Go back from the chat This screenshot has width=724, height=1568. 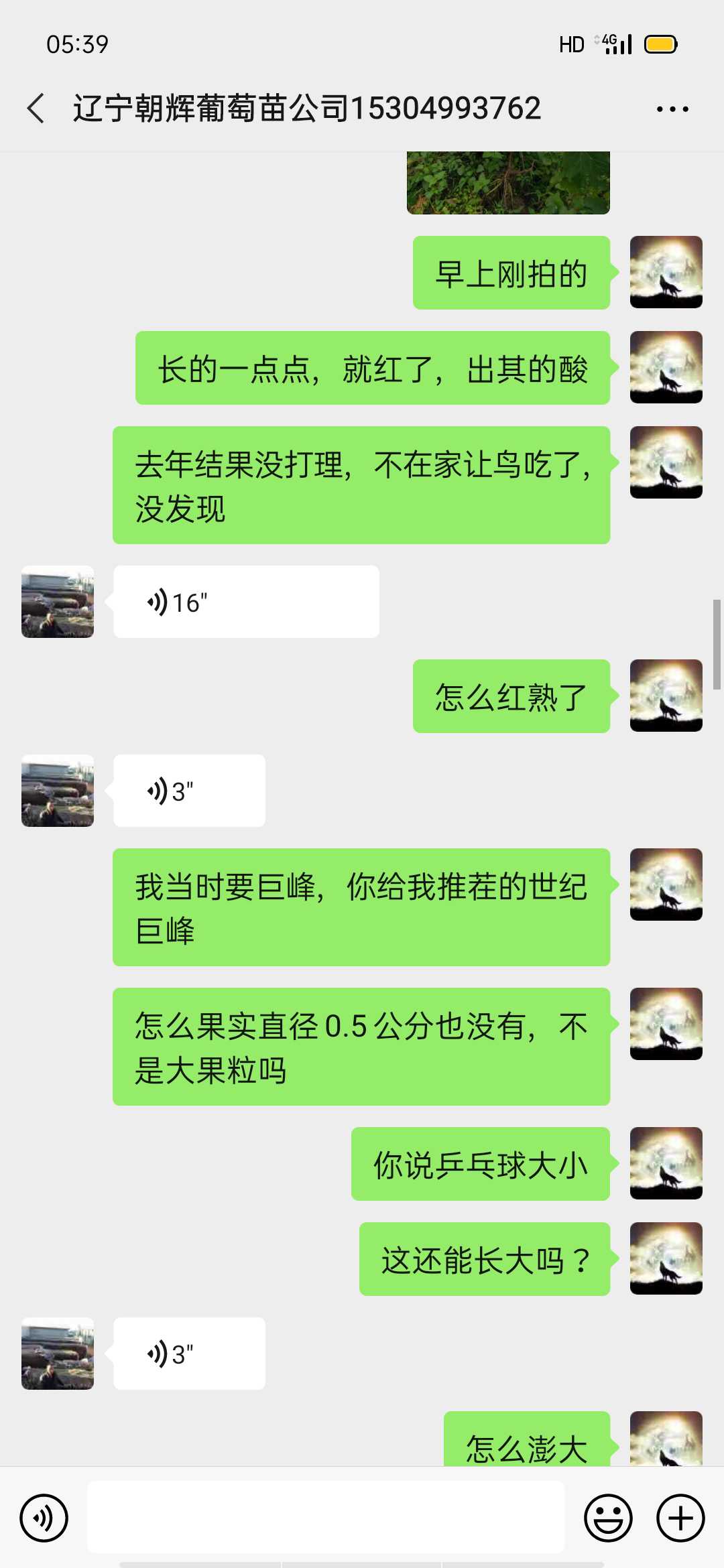pos(36,109)
